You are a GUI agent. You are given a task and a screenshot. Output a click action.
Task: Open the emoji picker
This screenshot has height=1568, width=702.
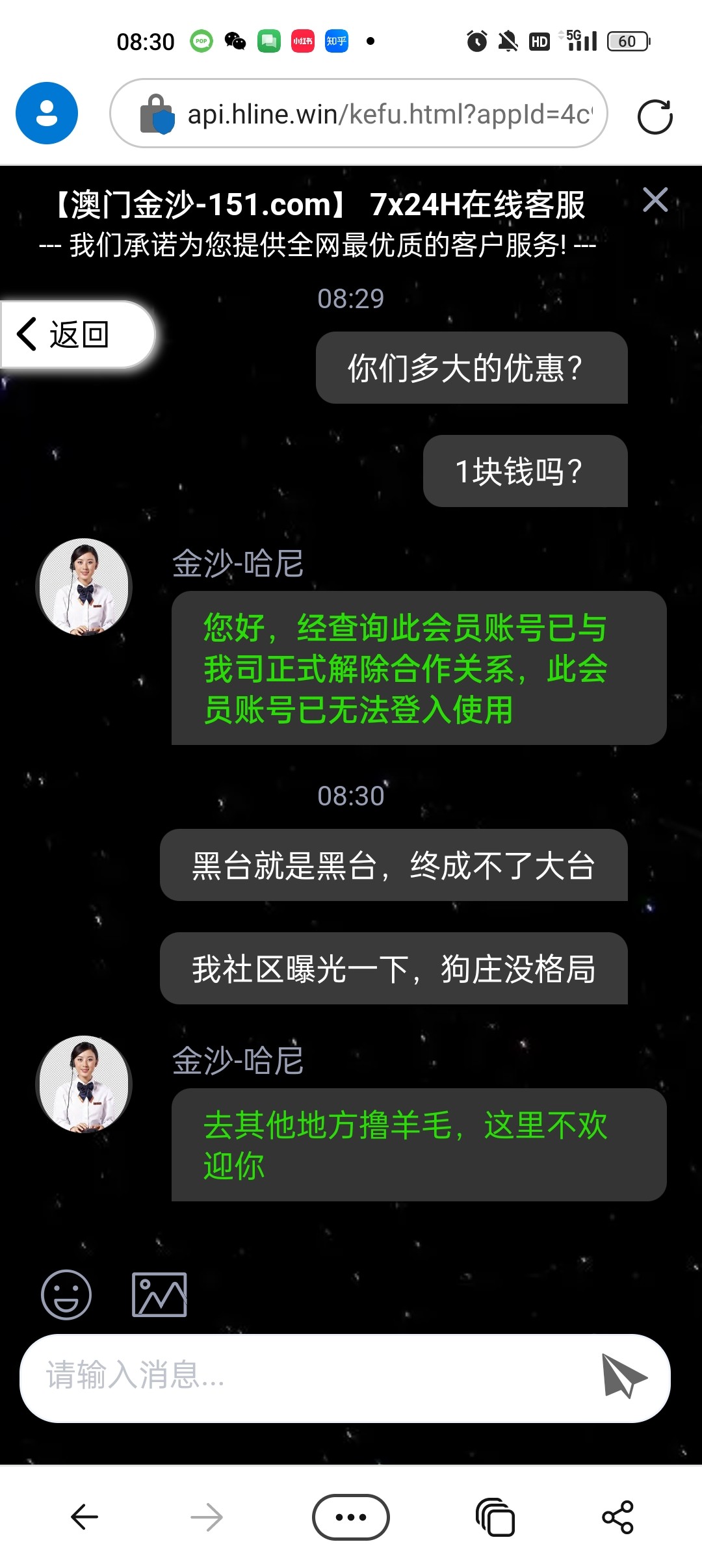click(66, 1294)
